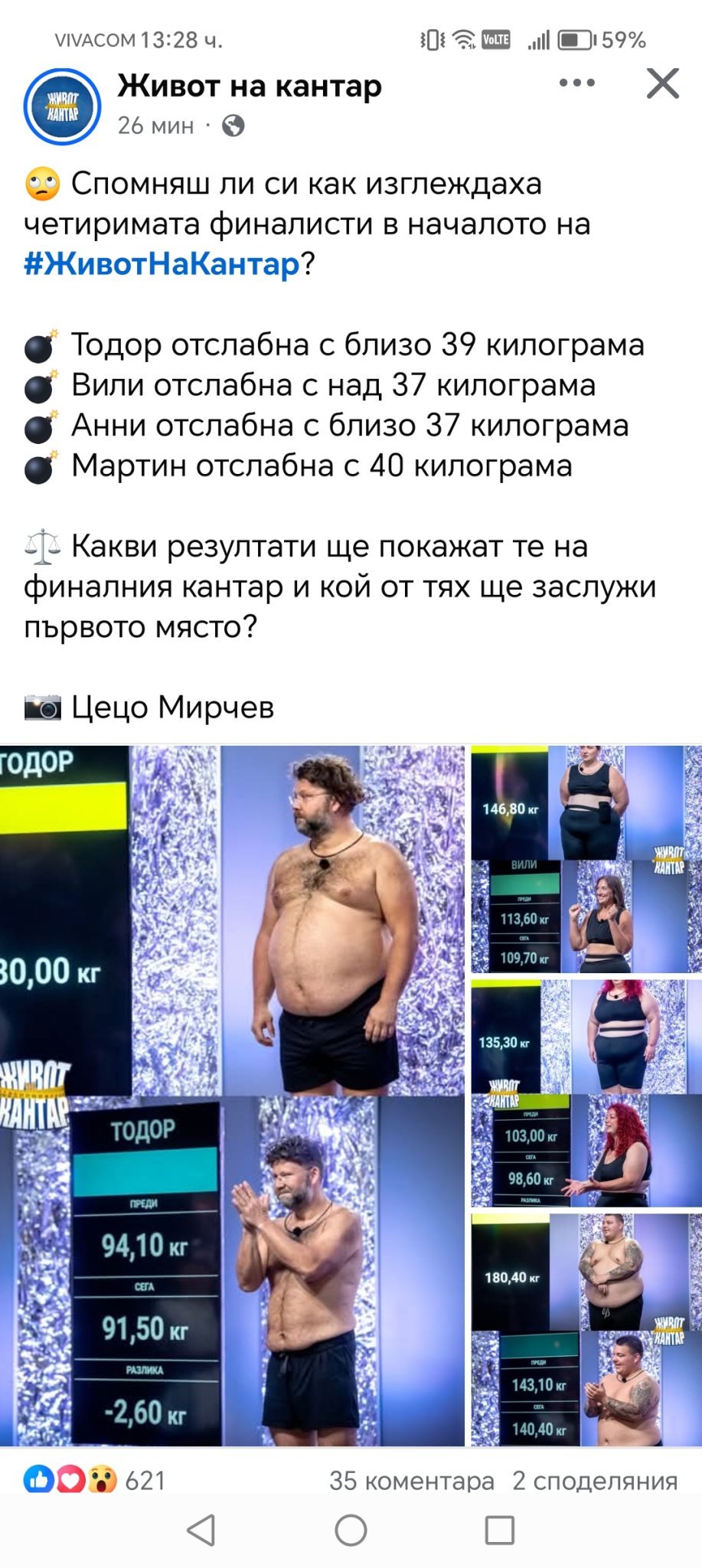Open the Живот на кантар page name

[x=249, y=86]
